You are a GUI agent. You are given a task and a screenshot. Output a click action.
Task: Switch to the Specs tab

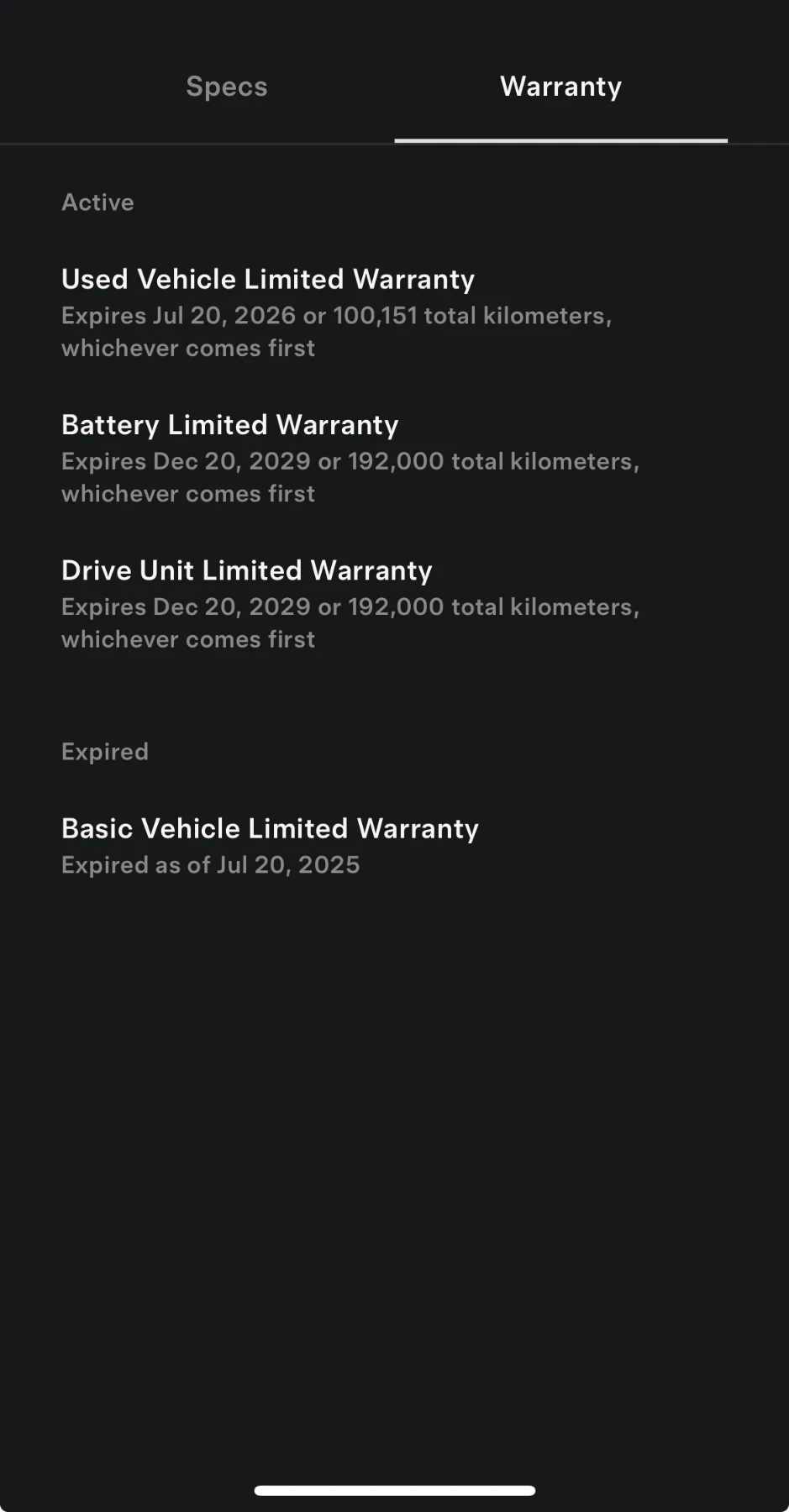tap(226, 87)
